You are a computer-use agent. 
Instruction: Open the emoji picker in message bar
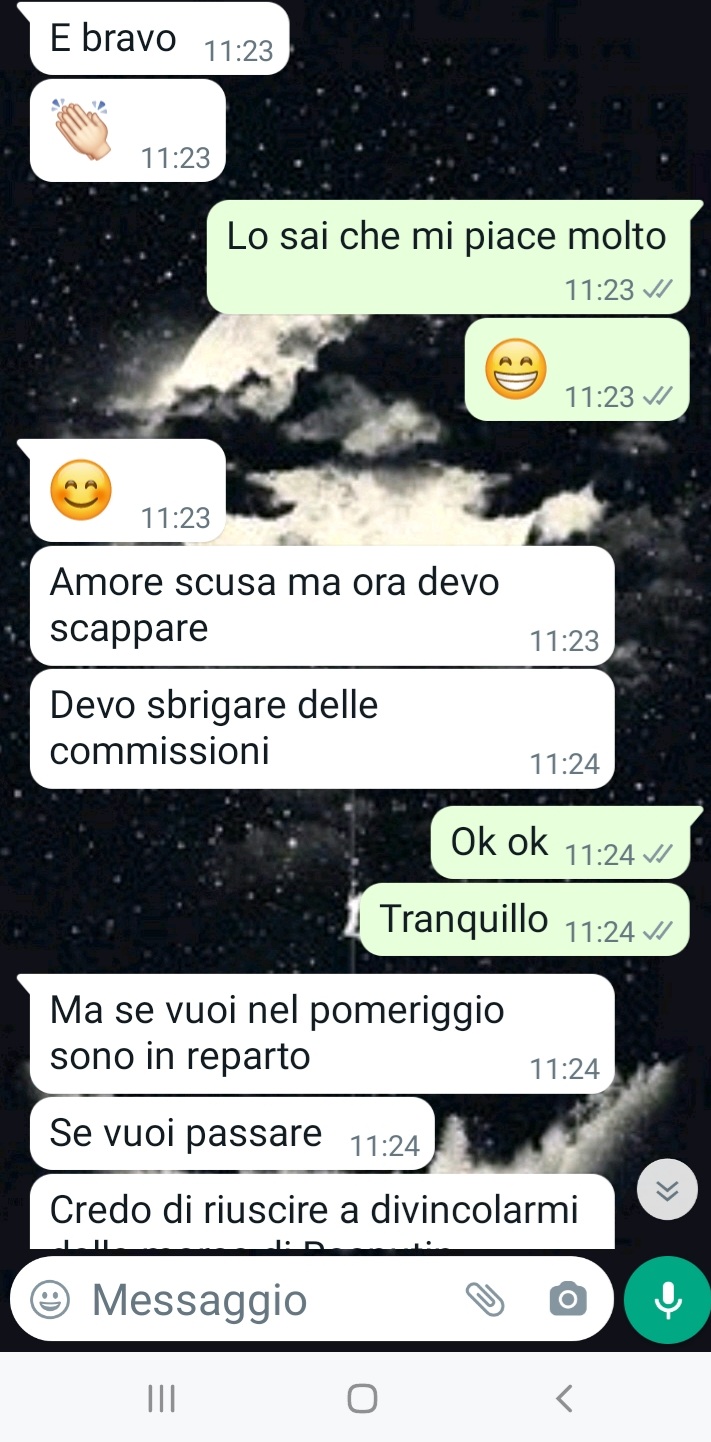pos(50,1300)
